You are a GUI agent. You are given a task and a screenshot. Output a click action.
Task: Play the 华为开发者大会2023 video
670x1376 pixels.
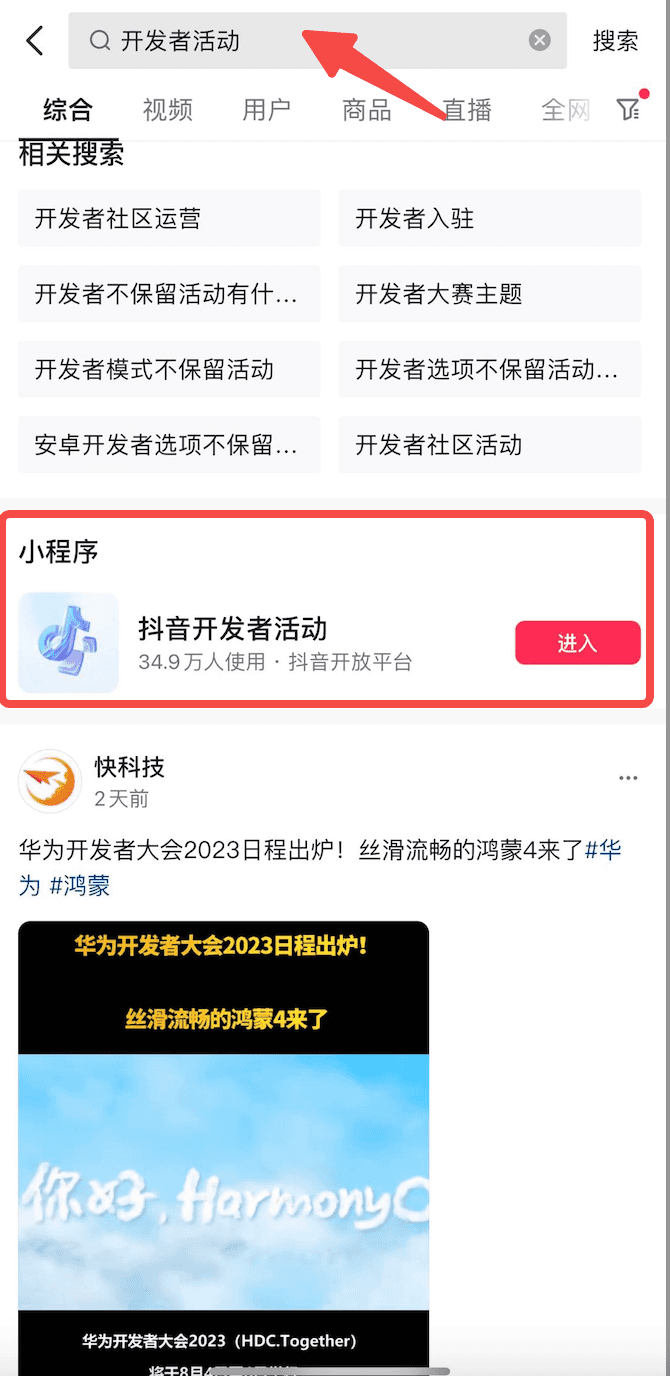[223, 1140]
